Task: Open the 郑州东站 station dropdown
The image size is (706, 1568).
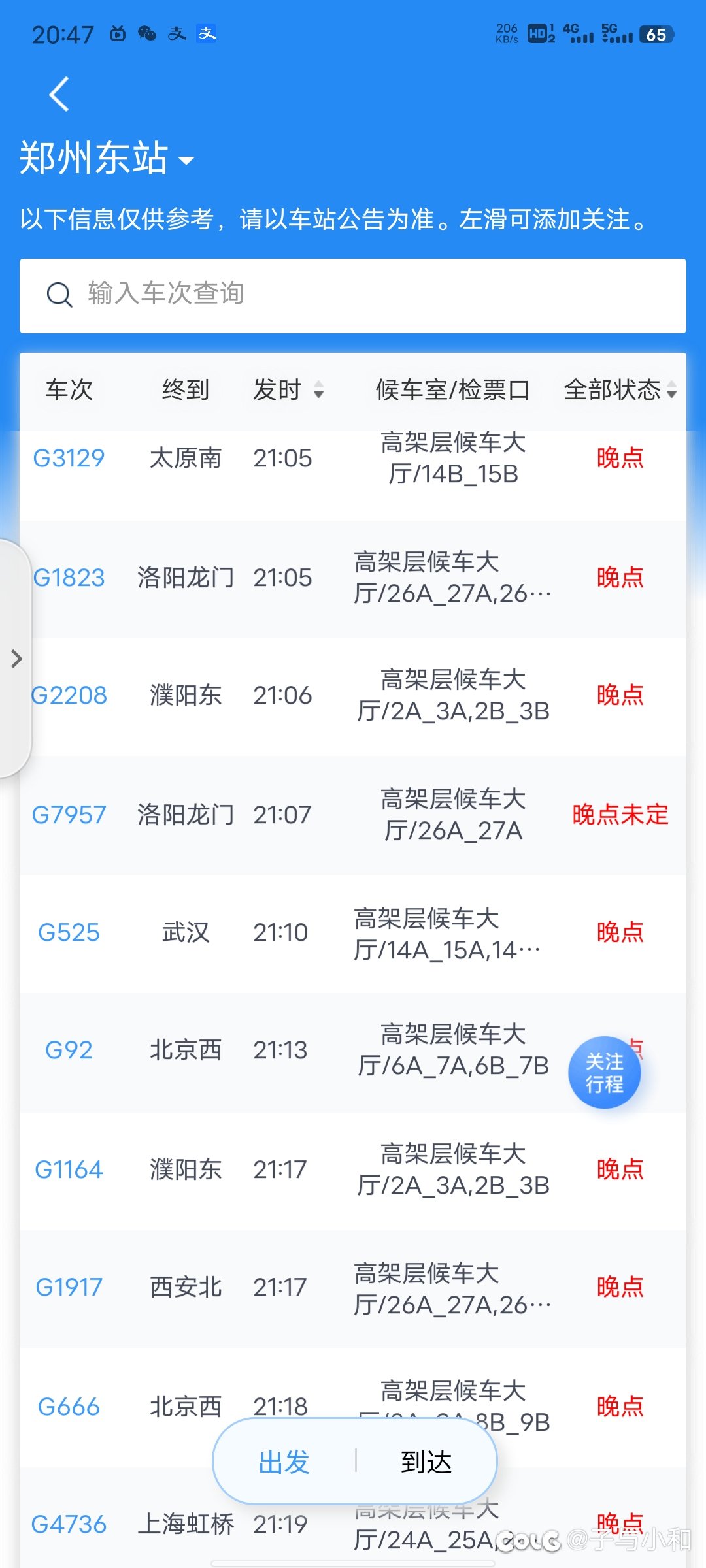Action: 107,158
